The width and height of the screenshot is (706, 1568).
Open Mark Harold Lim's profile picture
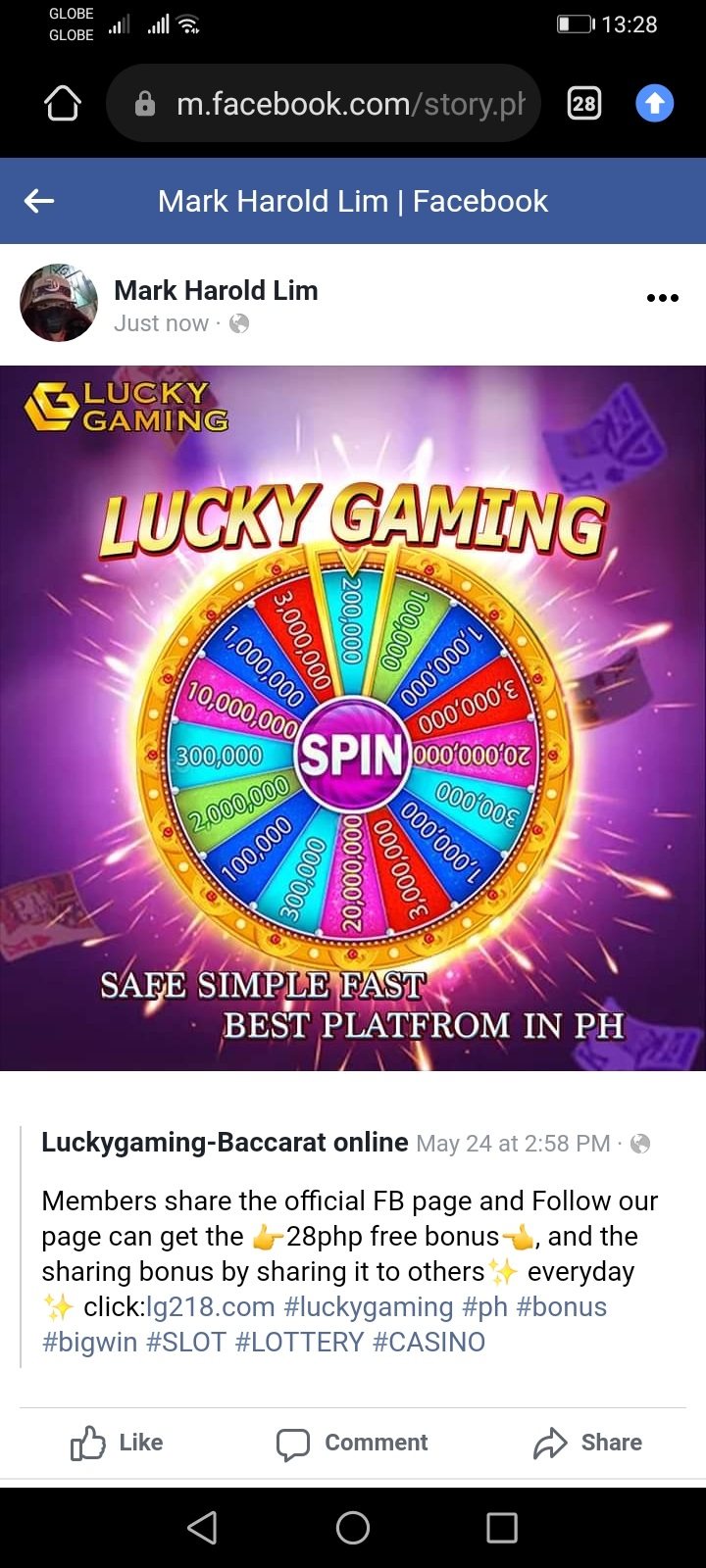coord(59,302)
